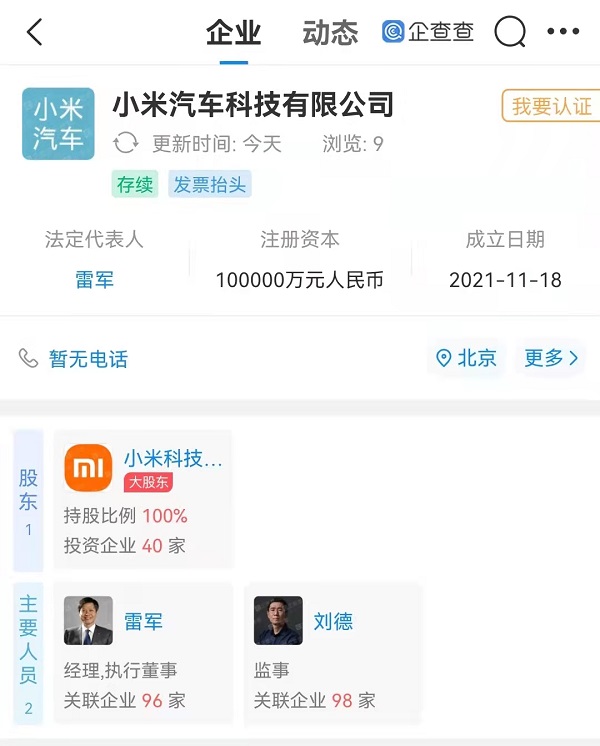
Task: Open the search magnifier icon
Action: [x=510, y=32]
